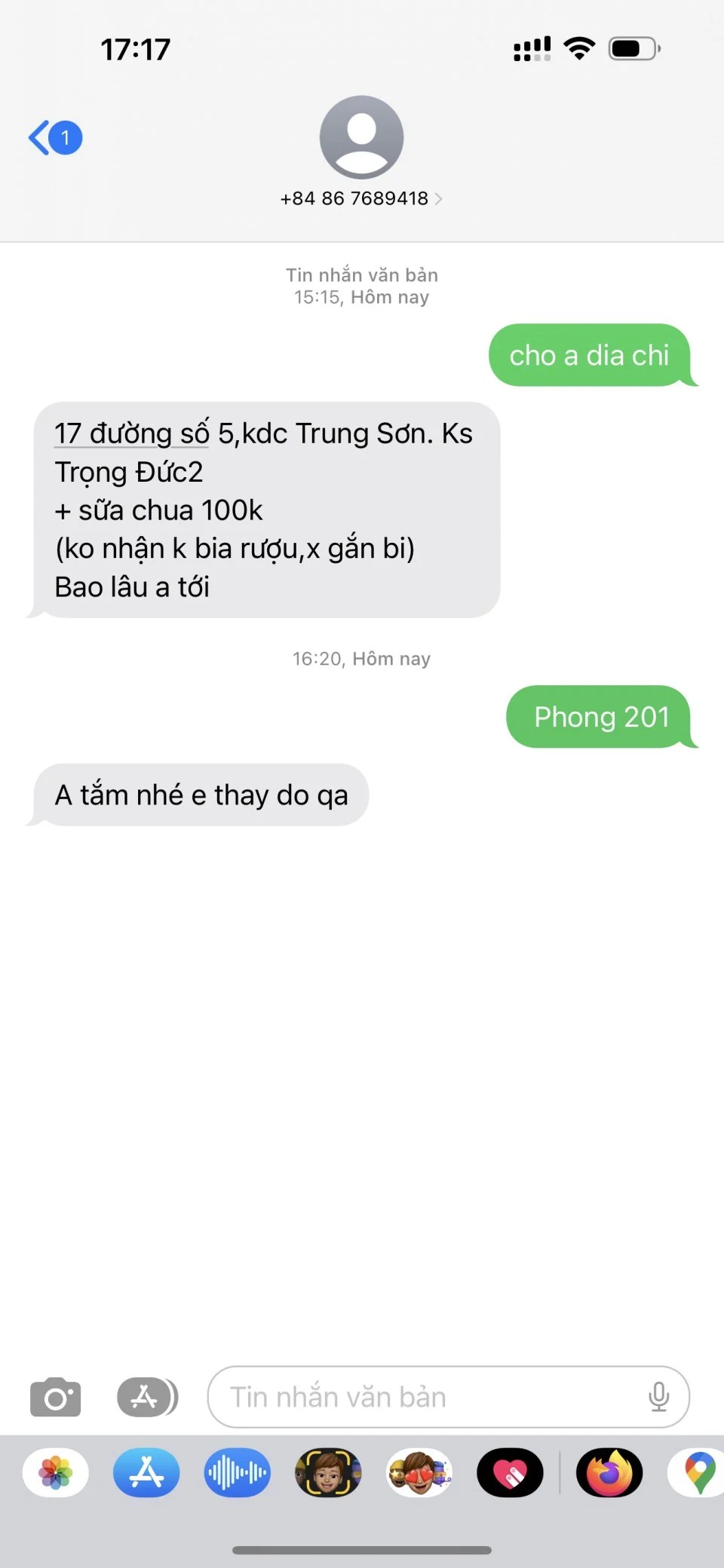The height and width of the screenshot is (1568, 724).
Task: Open the audio message waveform app
Action: click(237, 1472)
